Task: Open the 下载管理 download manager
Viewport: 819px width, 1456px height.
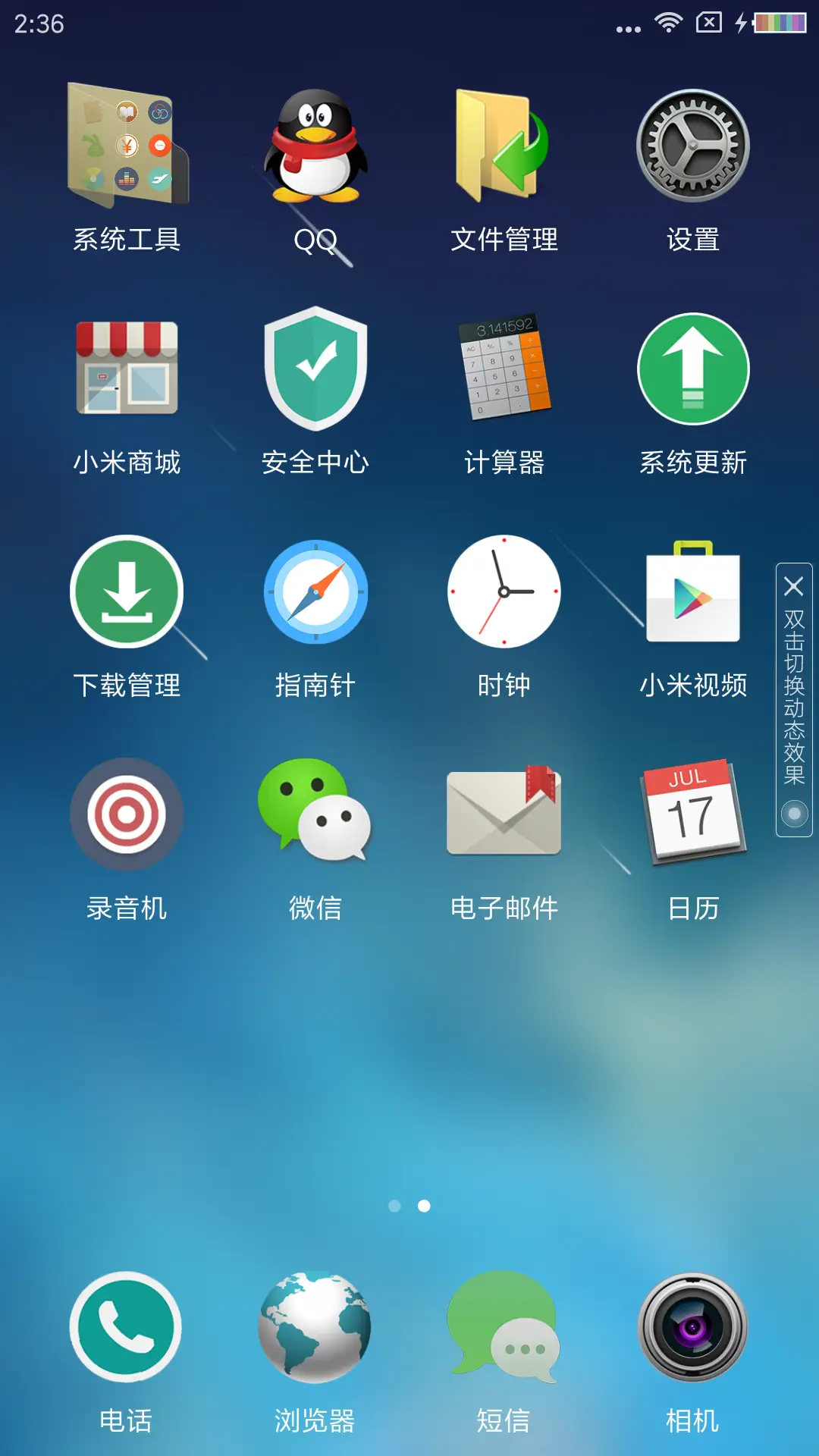Action: (126, 592)
